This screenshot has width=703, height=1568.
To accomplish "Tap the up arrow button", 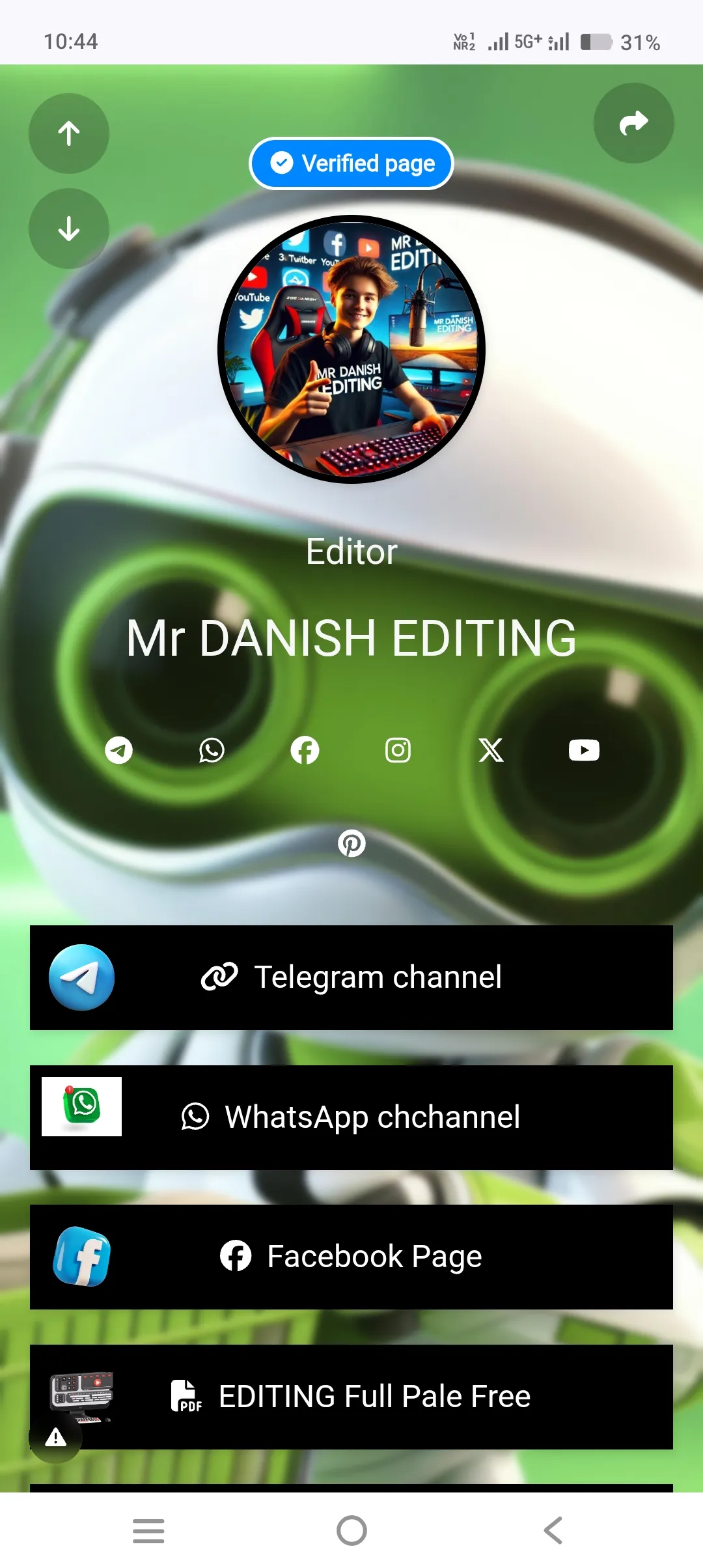I will [x=69, y=133].
